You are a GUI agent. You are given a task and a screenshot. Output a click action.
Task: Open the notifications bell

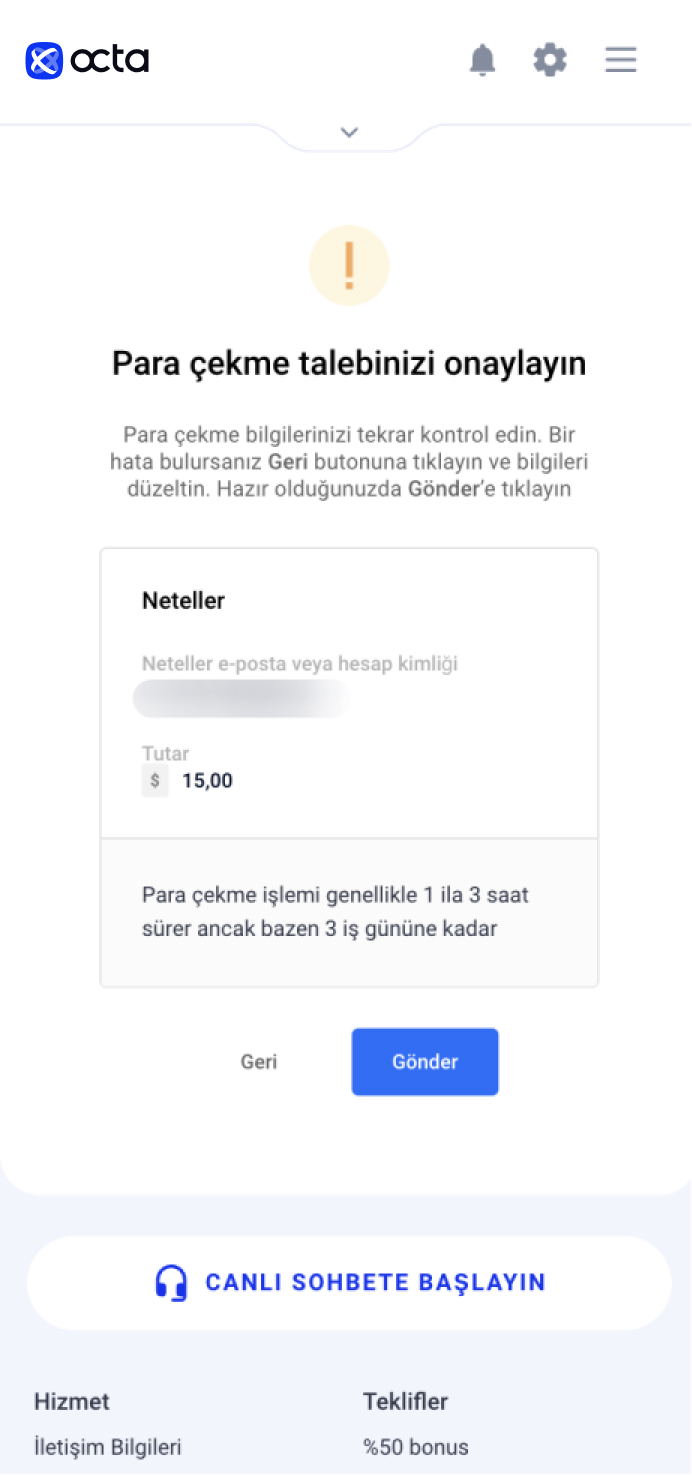point(482,60)
